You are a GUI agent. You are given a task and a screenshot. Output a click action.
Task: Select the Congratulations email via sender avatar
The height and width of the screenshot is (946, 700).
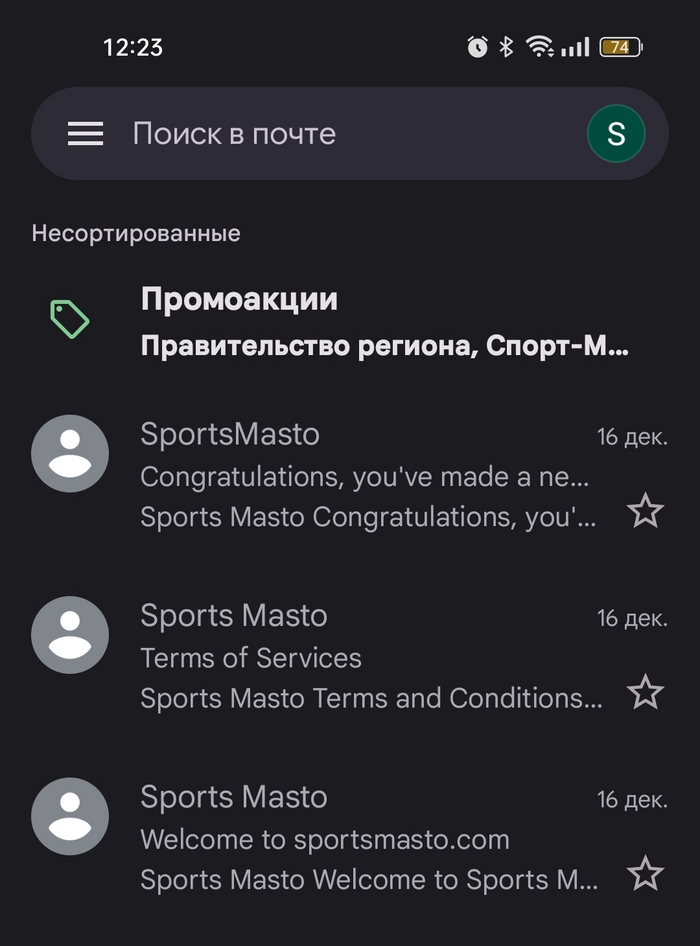tap(70, 454)
